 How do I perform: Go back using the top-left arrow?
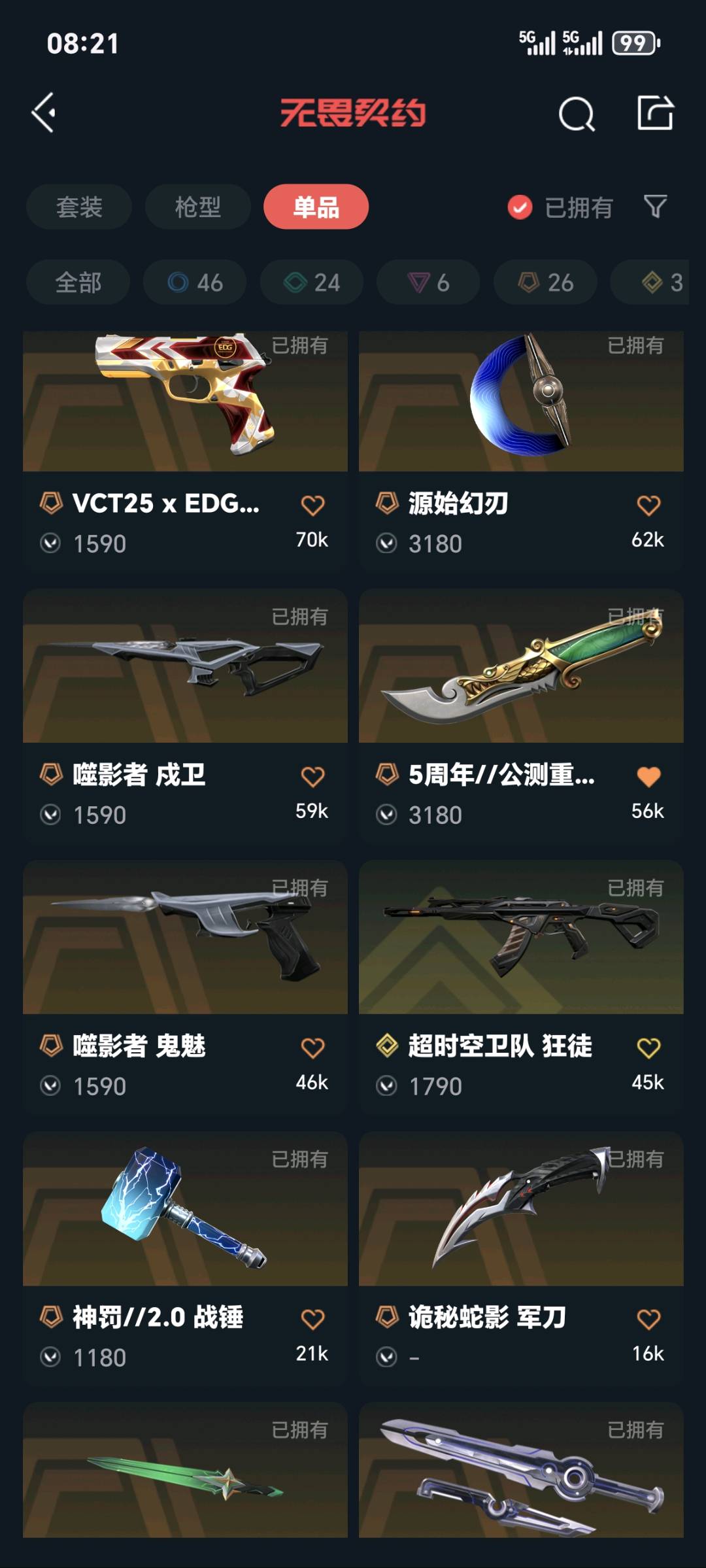tap(44, 112)
